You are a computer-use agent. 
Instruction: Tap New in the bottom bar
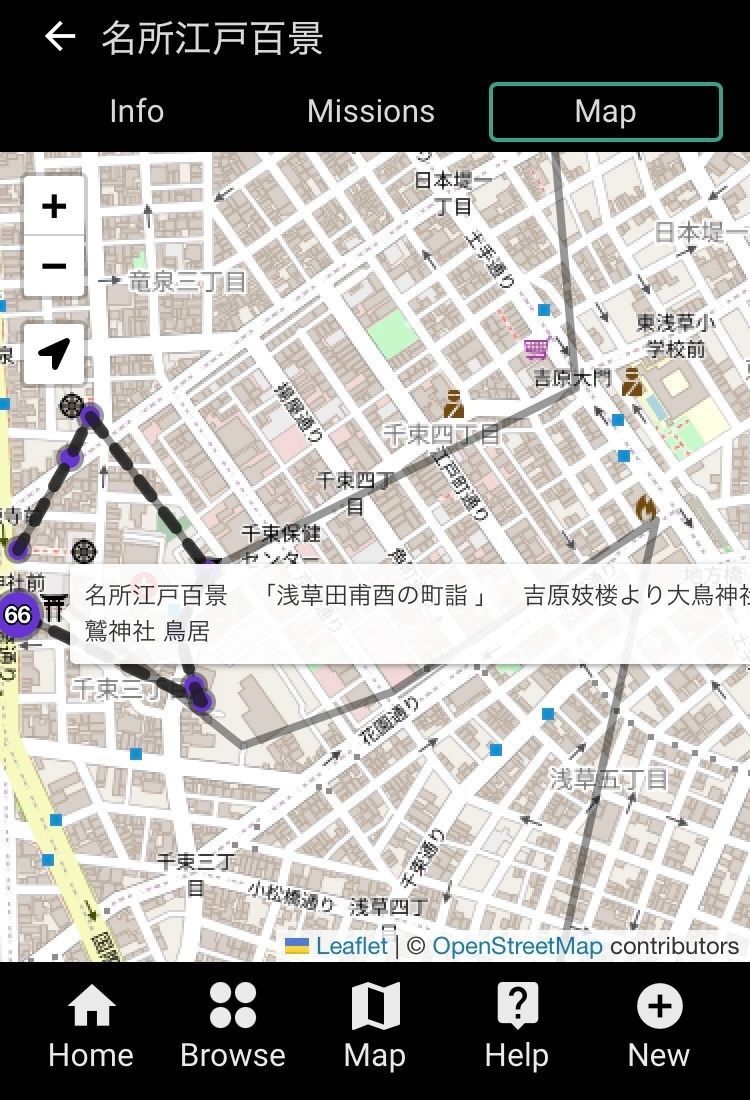tap(659, 1026)
